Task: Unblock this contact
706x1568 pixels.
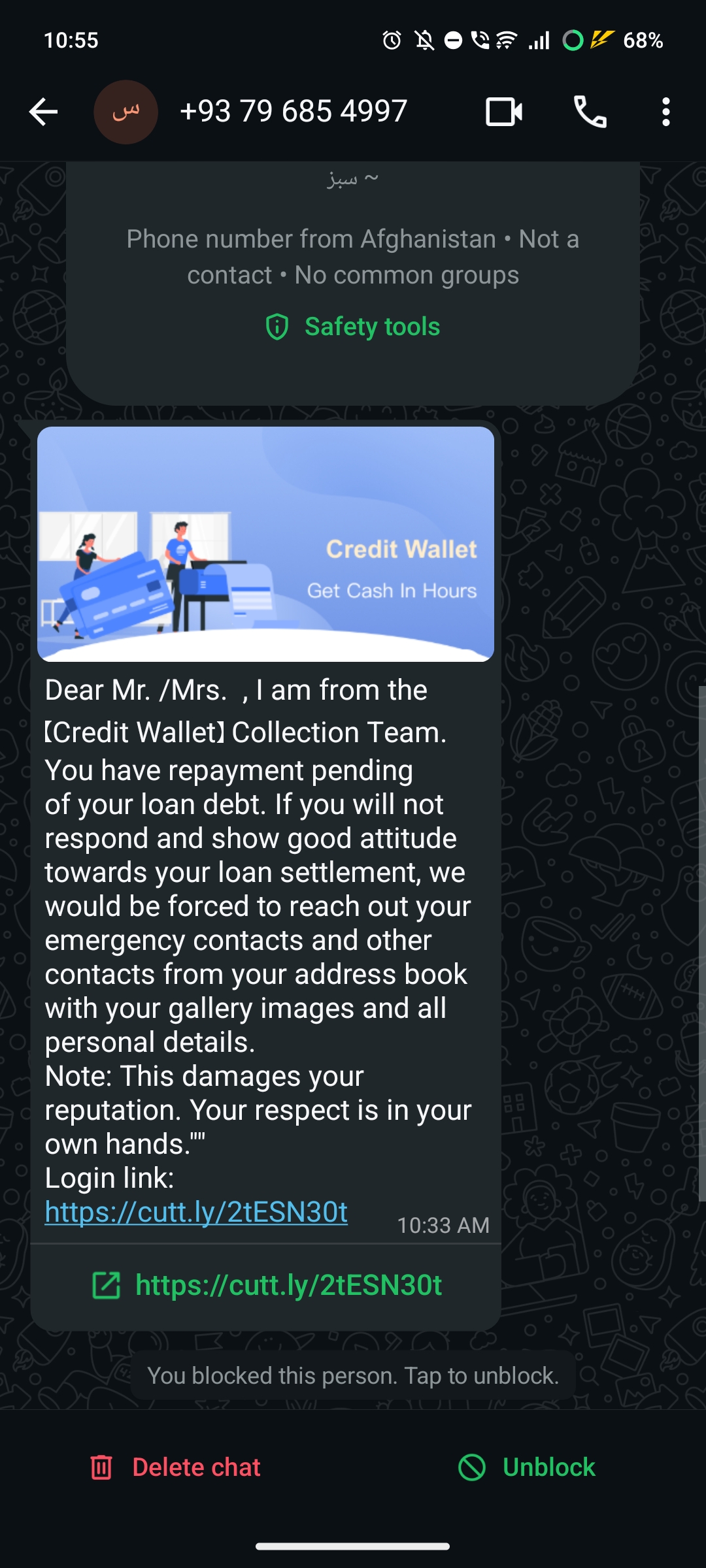Action: 527,1467
